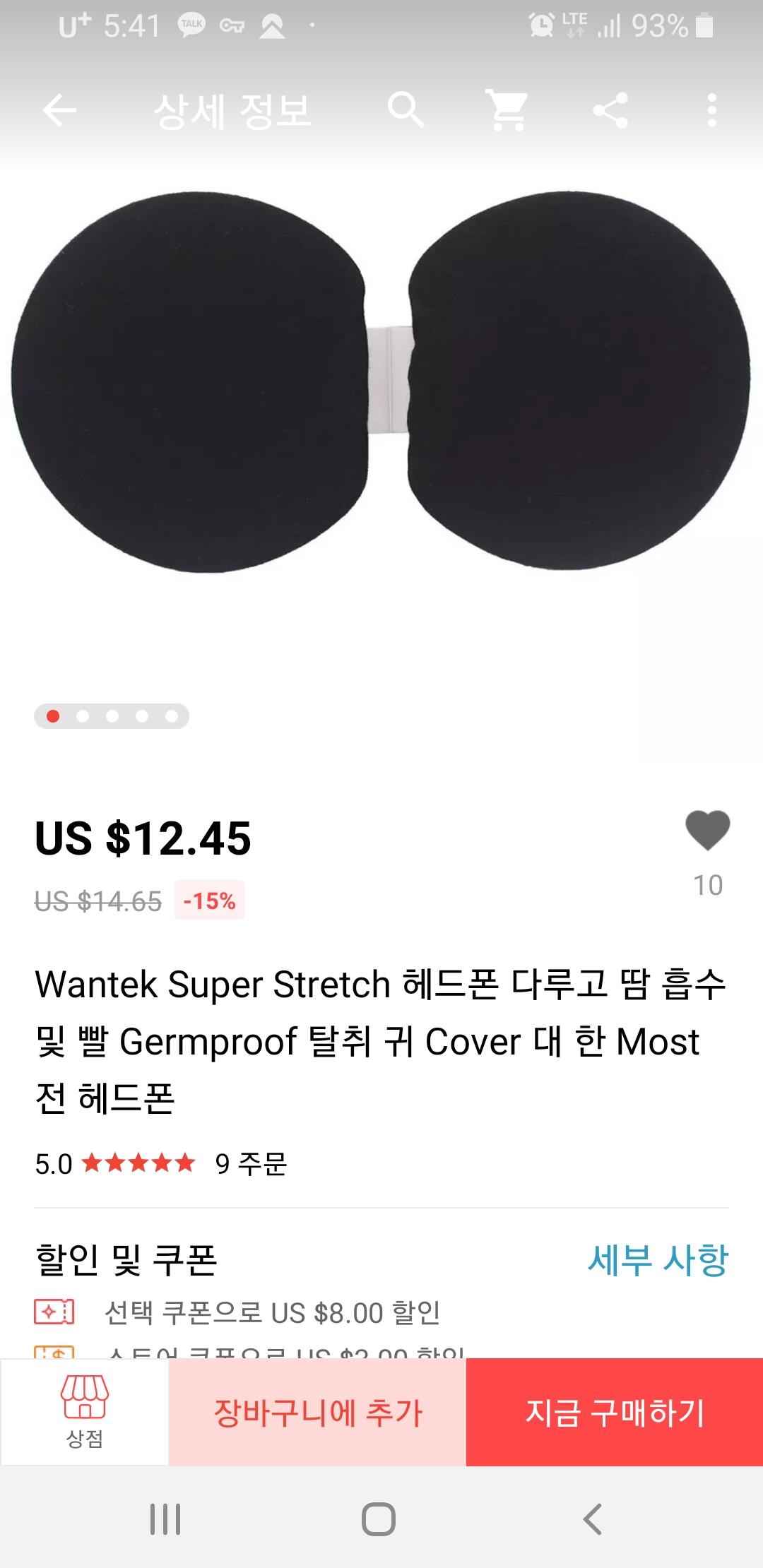Share this product
Viewport: 763px width, 1568px height.
point(610,110)
